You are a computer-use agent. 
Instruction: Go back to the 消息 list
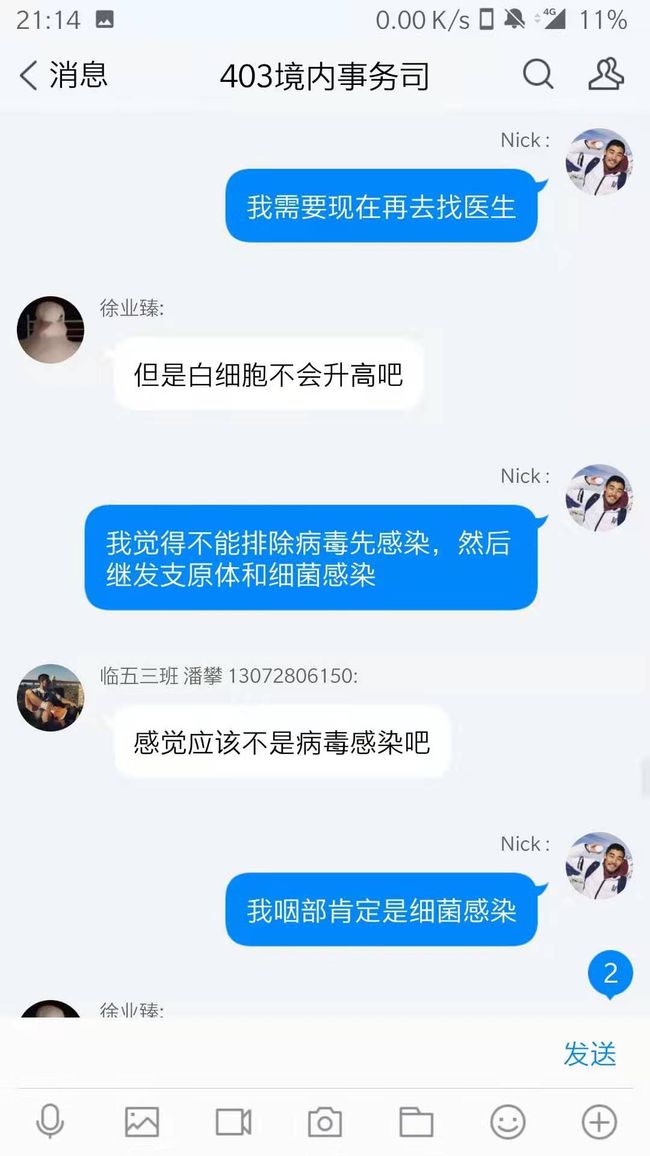[63, 75]
